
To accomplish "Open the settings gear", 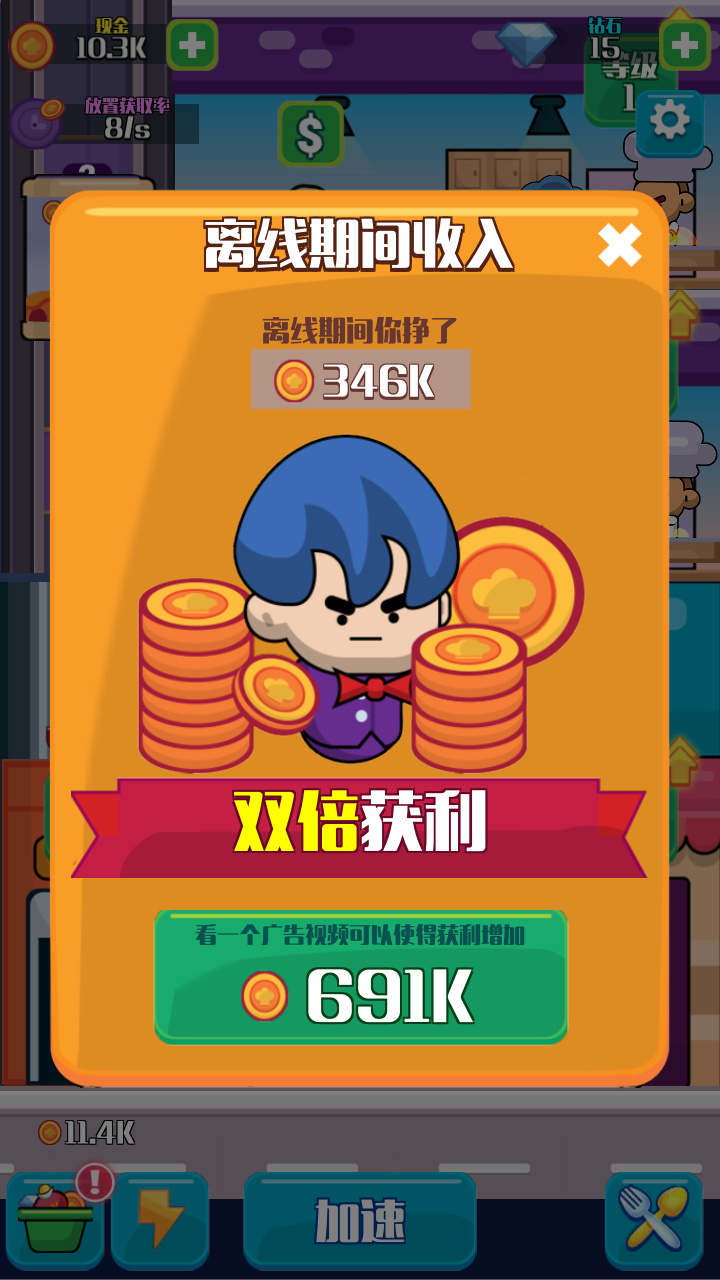I will click(669, 121).
